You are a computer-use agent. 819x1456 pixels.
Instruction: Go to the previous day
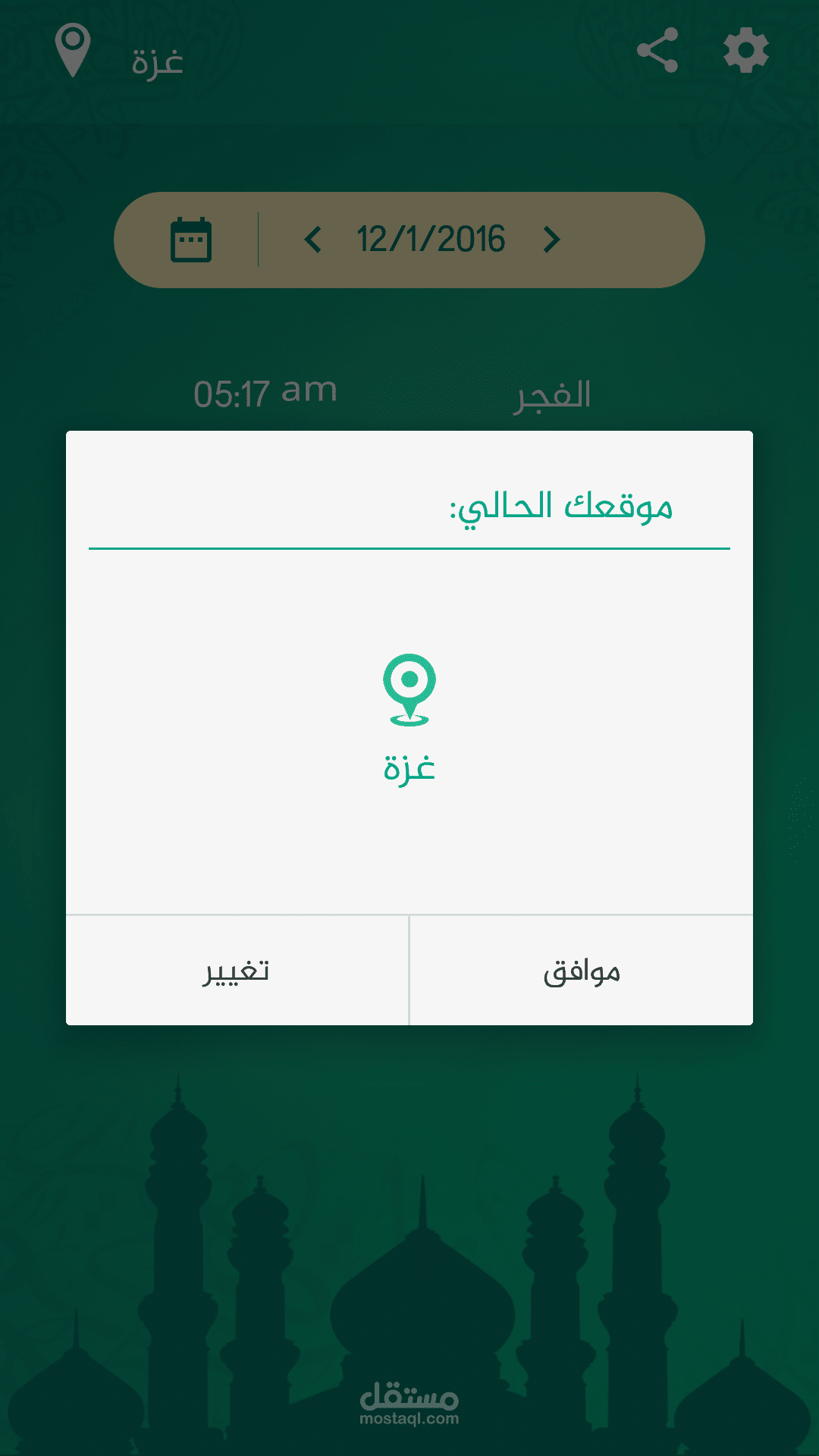tap(312, 240)
